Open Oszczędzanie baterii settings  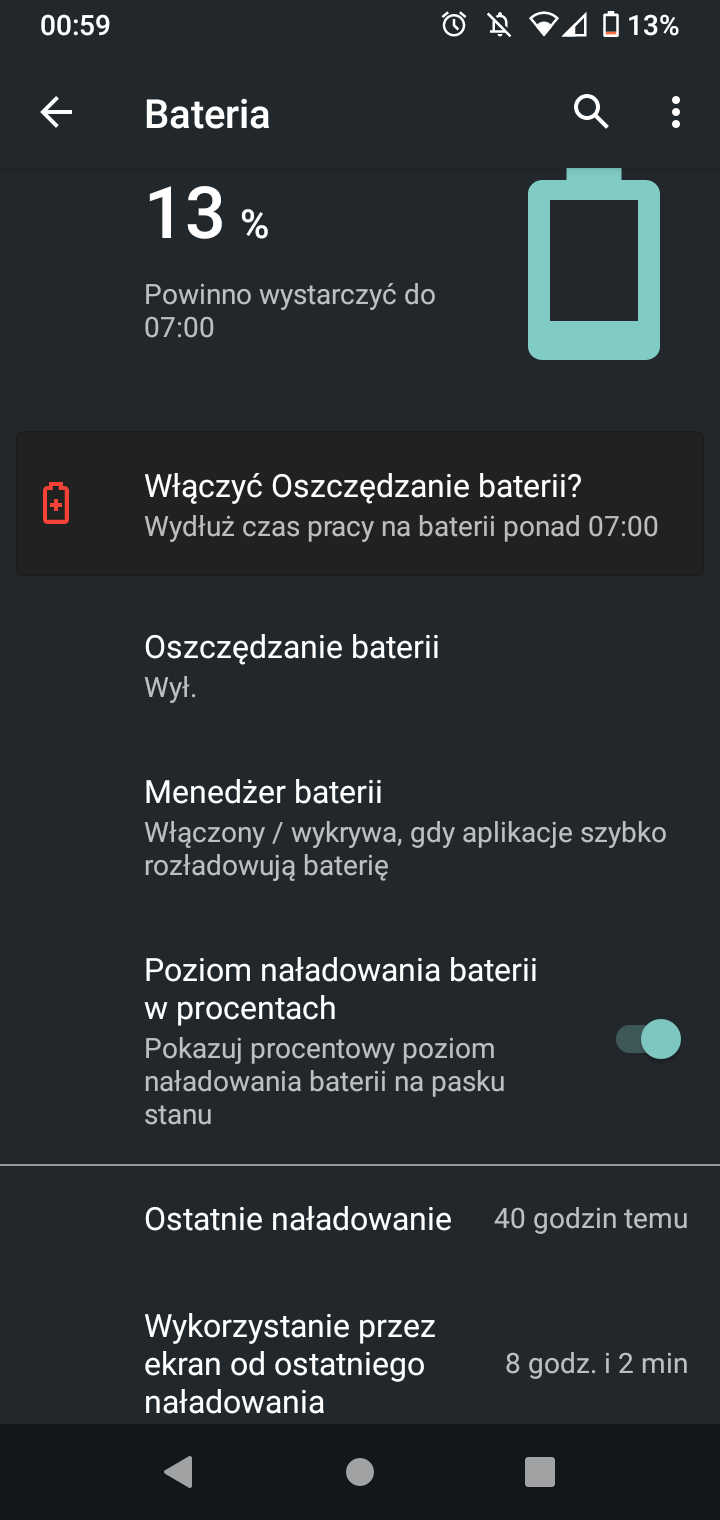point(360,667)
